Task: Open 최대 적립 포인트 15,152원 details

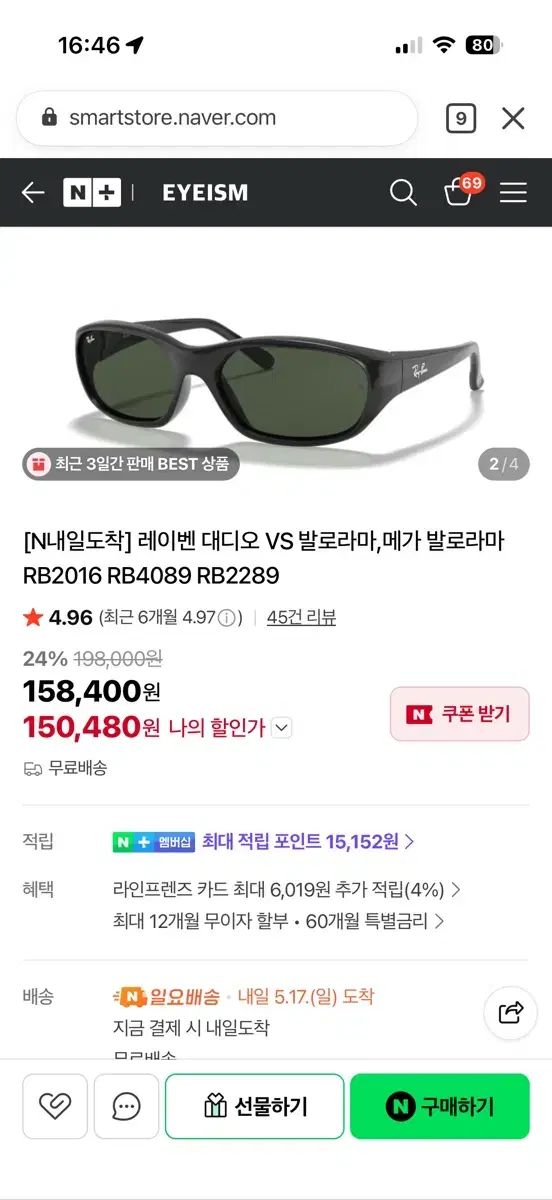Action: pos(309,841)
